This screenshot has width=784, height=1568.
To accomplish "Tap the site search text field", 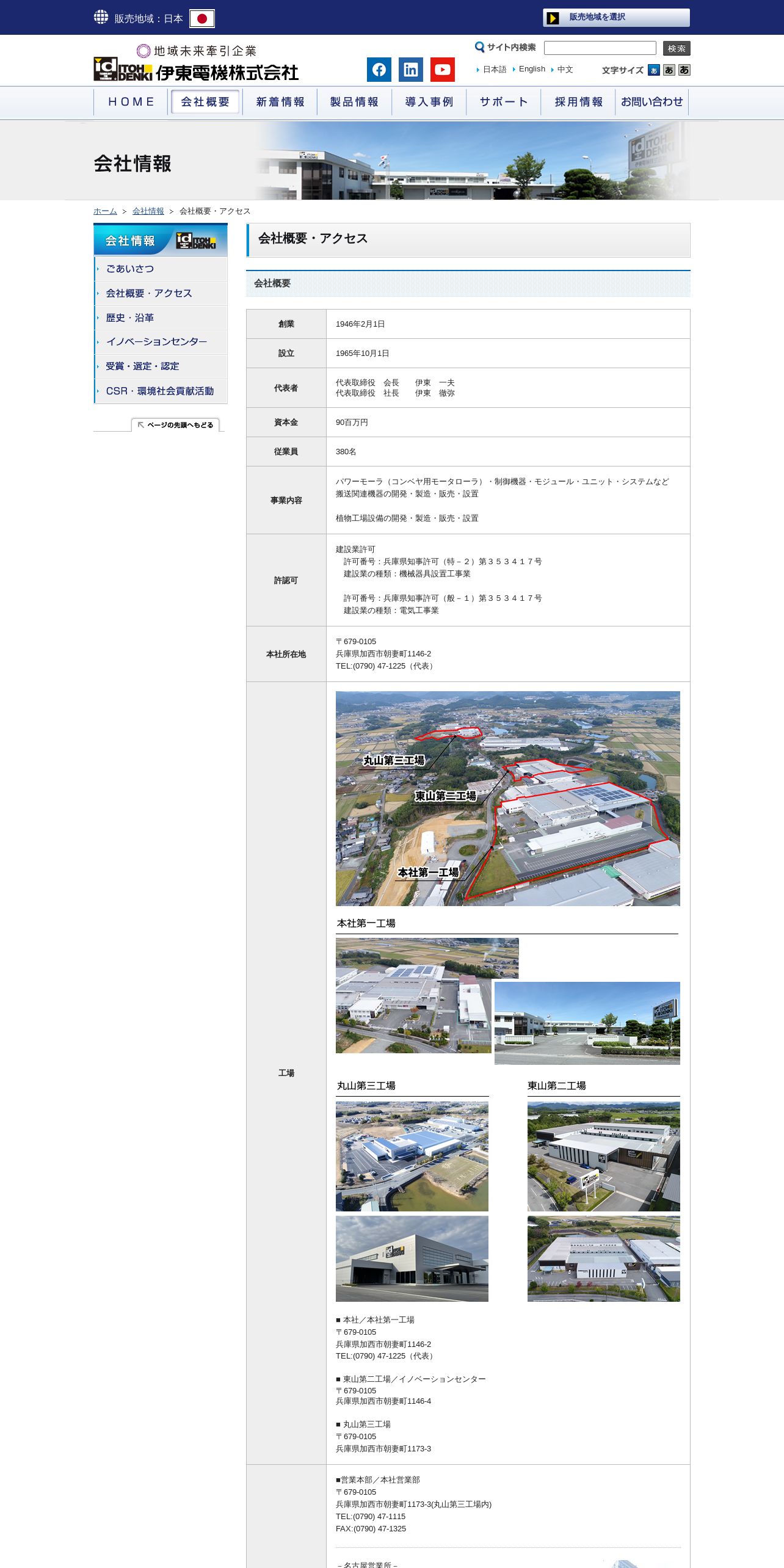I will (600, 48).
